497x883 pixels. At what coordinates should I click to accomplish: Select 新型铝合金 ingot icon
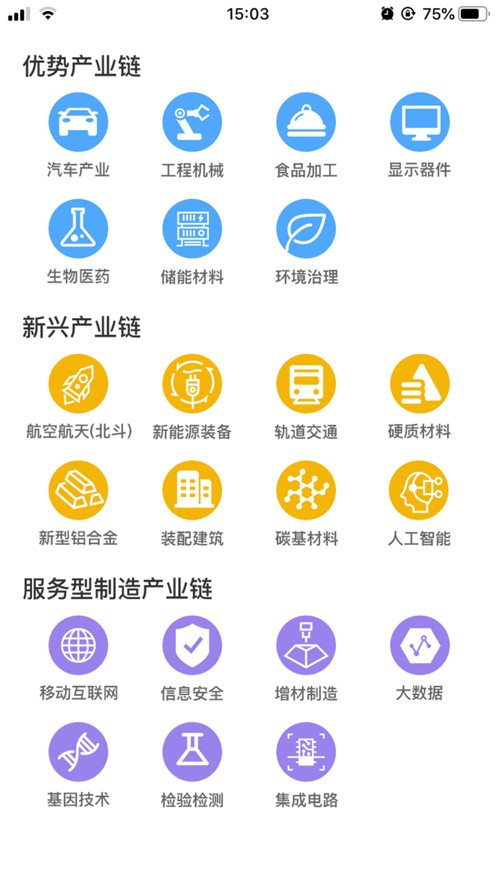pyautogui.click(x=78, y=490)
